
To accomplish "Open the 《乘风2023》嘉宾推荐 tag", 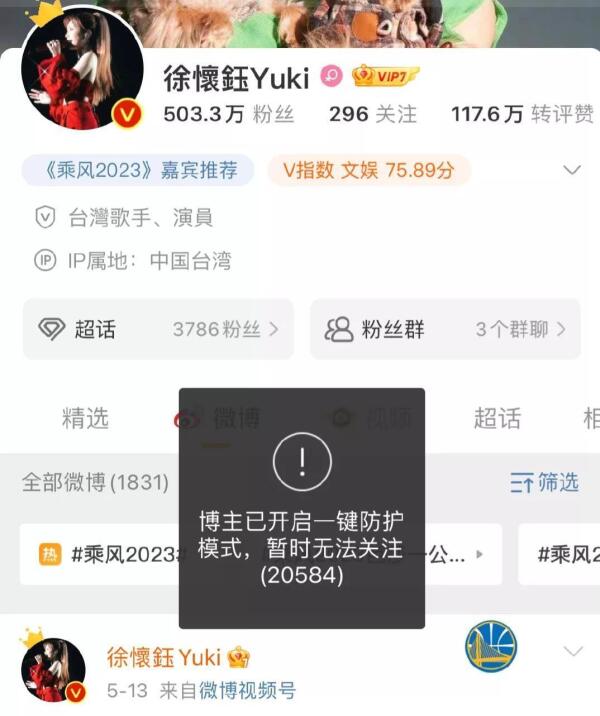I will point(138,170).
